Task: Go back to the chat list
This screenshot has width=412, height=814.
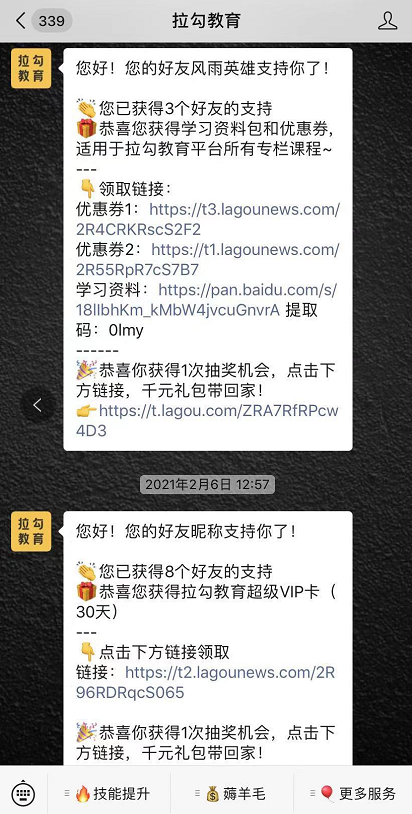Action: coord(21,21)
